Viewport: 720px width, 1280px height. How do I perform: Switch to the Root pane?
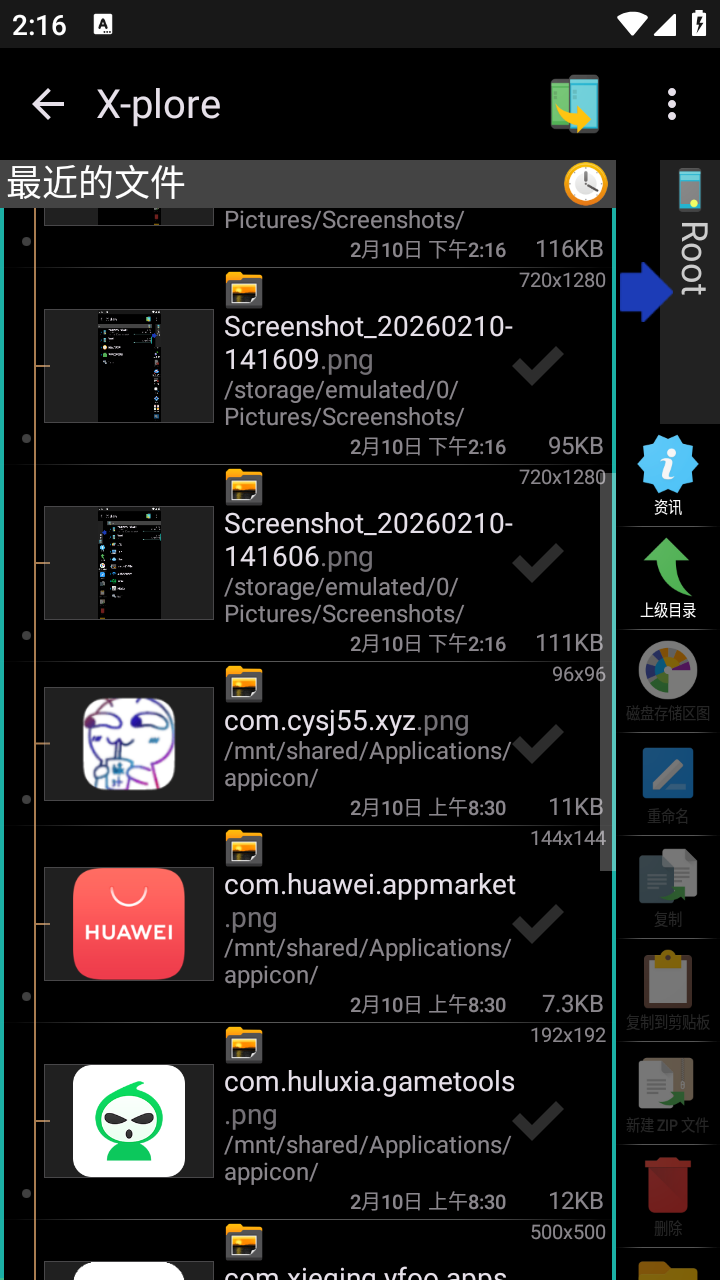click(690, 290)
